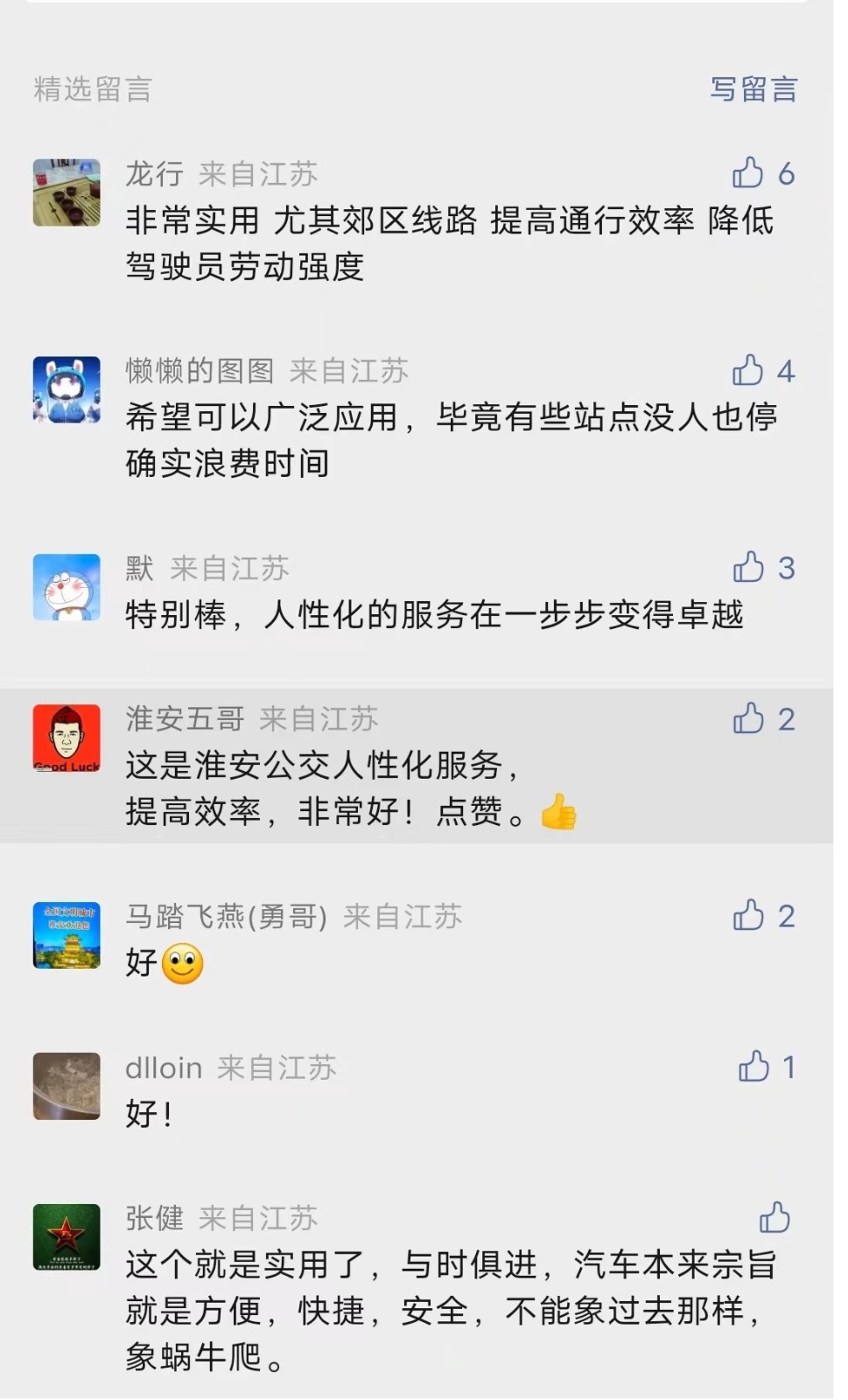848x1400 pixels.
Task: Click 淮安五哥's red Good Luck avatar
Action: [x=67, y=739]
